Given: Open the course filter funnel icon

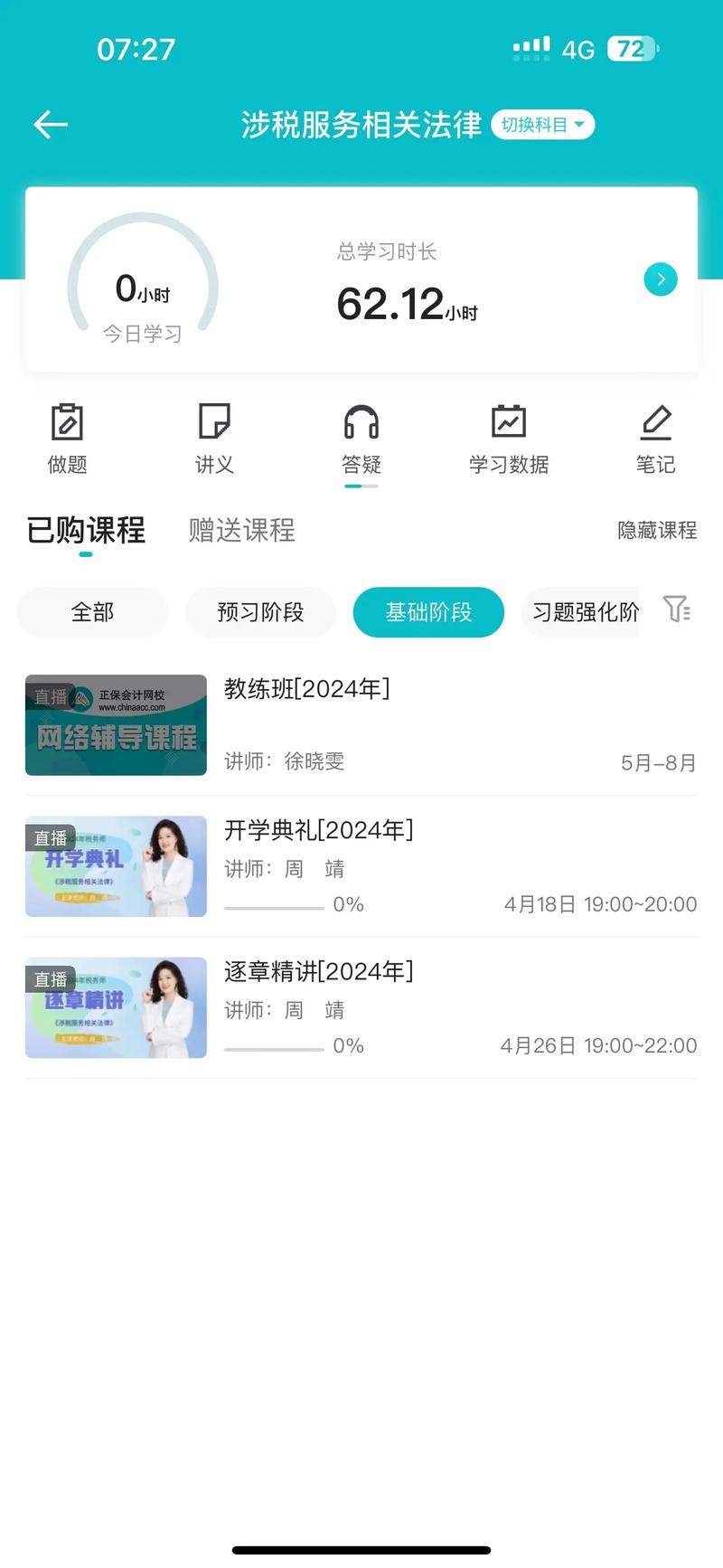Looking at the screenshot, I should pos(676,609).
